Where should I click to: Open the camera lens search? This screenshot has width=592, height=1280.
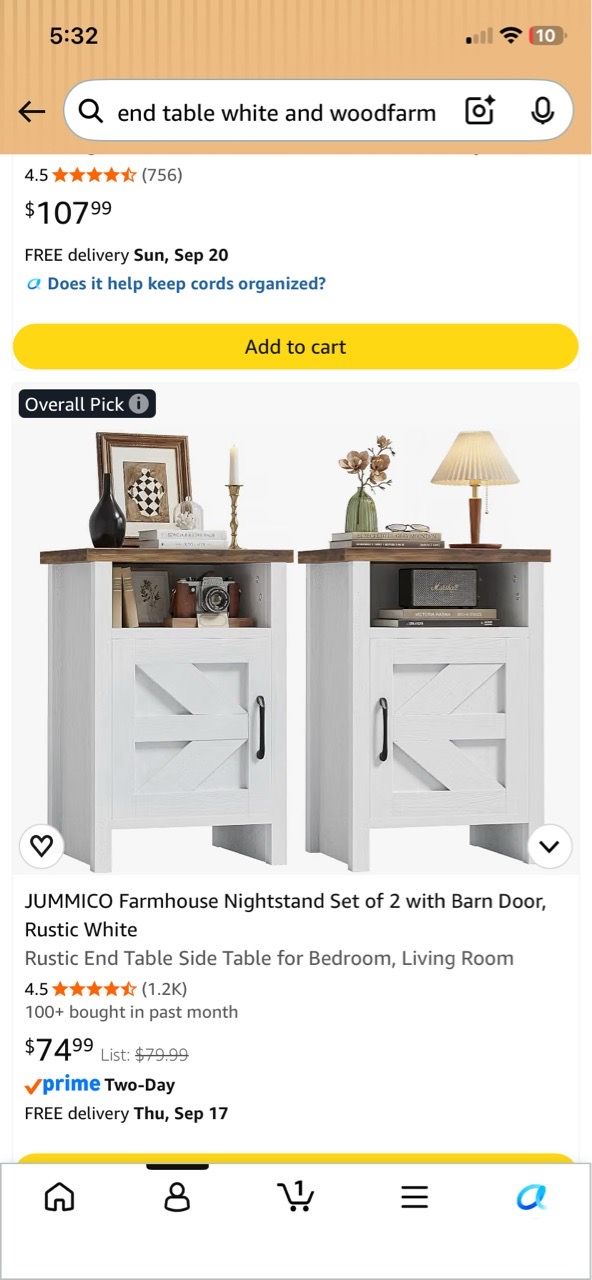[480, 112]
